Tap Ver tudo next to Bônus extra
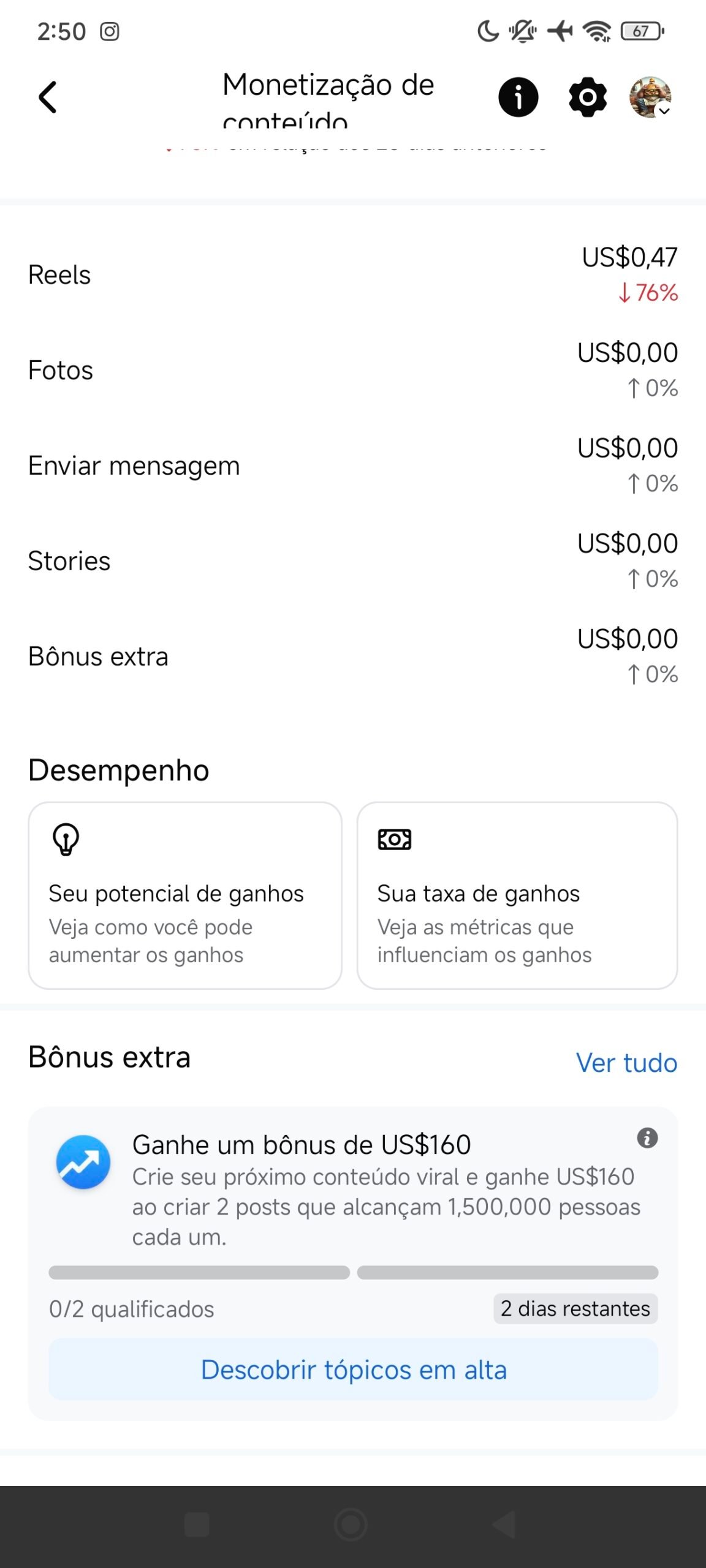Image resolution: width=706 pixels, height=1568 pixels. point(626,1063)
